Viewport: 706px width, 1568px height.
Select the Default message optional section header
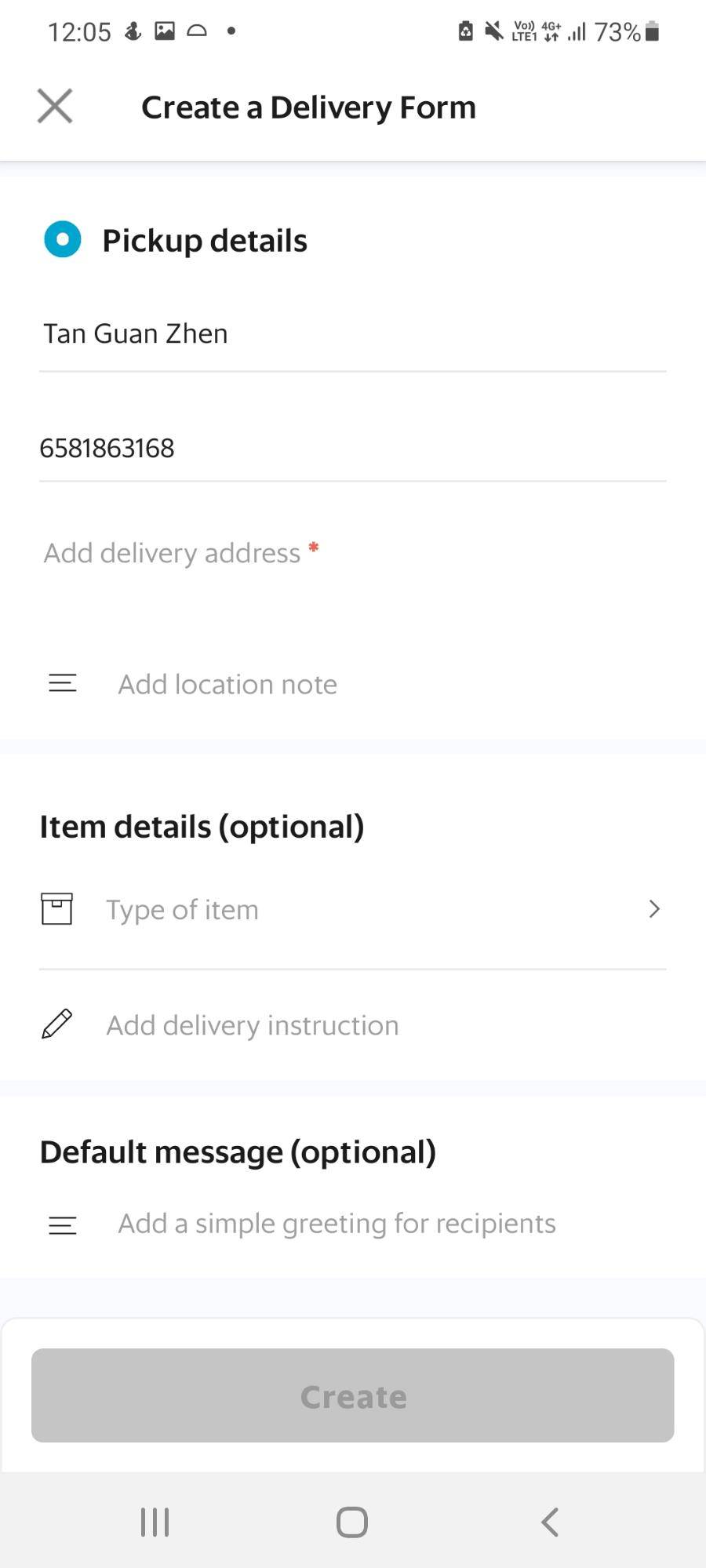(x=238, y=1151)
